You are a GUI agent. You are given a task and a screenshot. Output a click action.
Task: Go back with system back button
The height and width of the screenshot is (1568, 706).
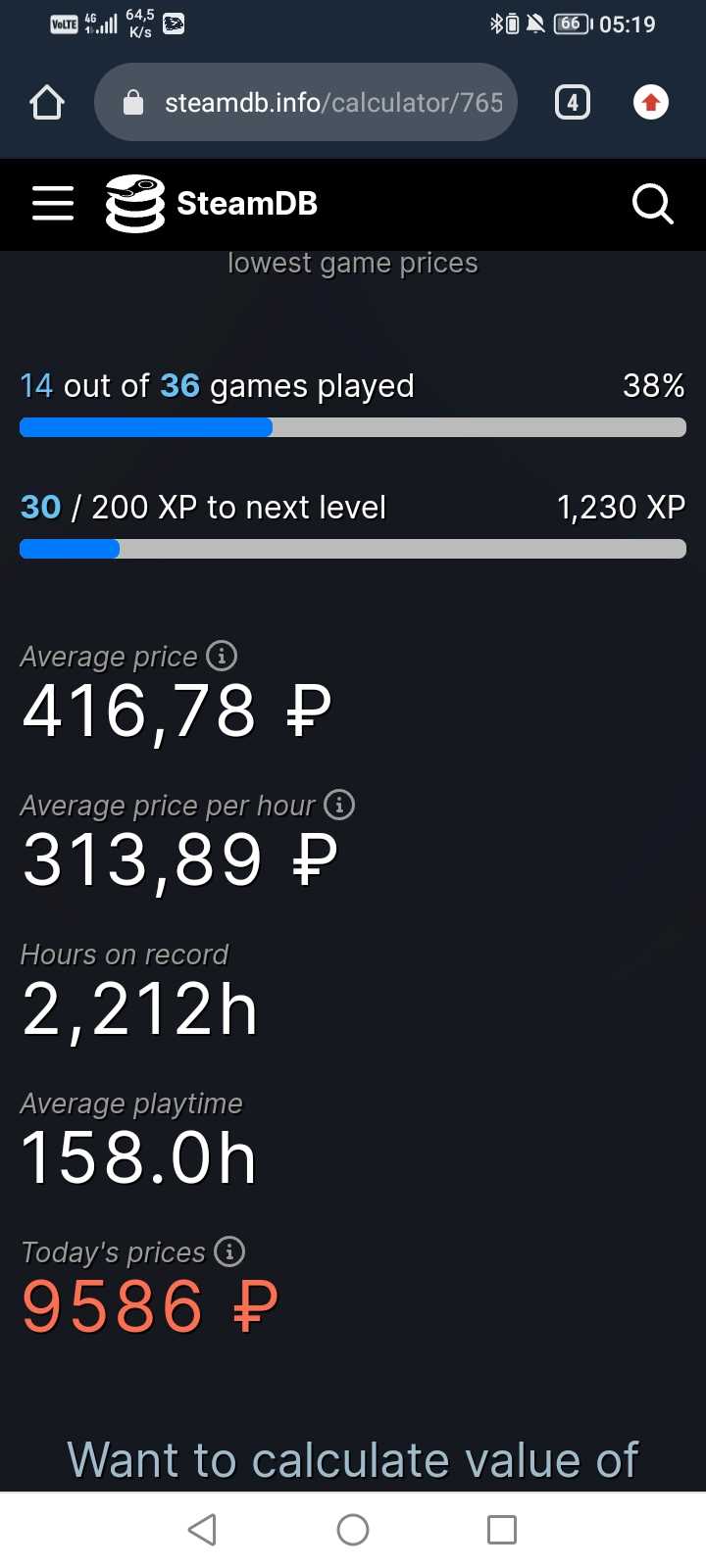coord(202,1530)
